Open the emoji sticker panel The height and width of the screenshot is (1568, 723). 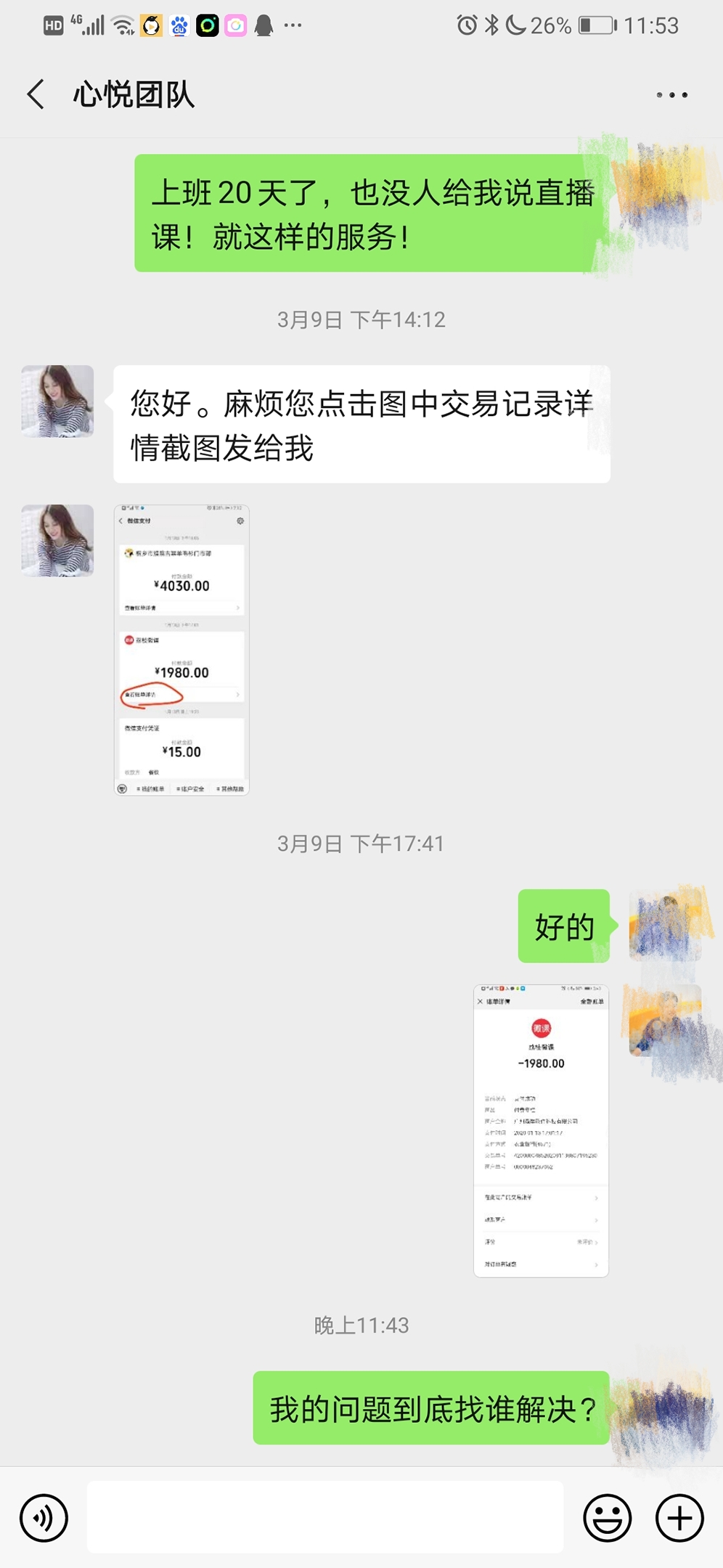tap(607, 1517)
